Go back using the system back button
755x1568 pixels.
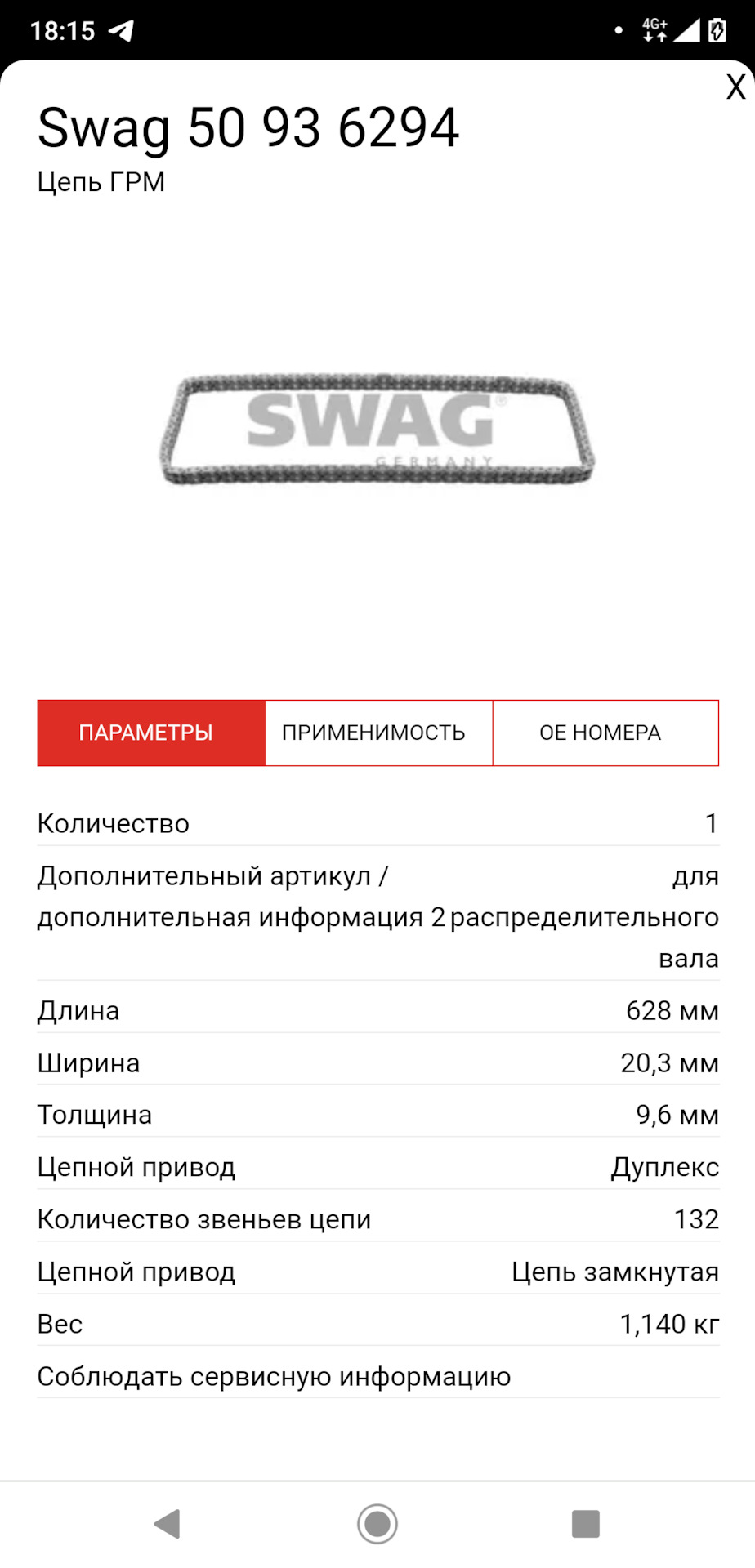pyautogui.click(x=168, y=1524)
